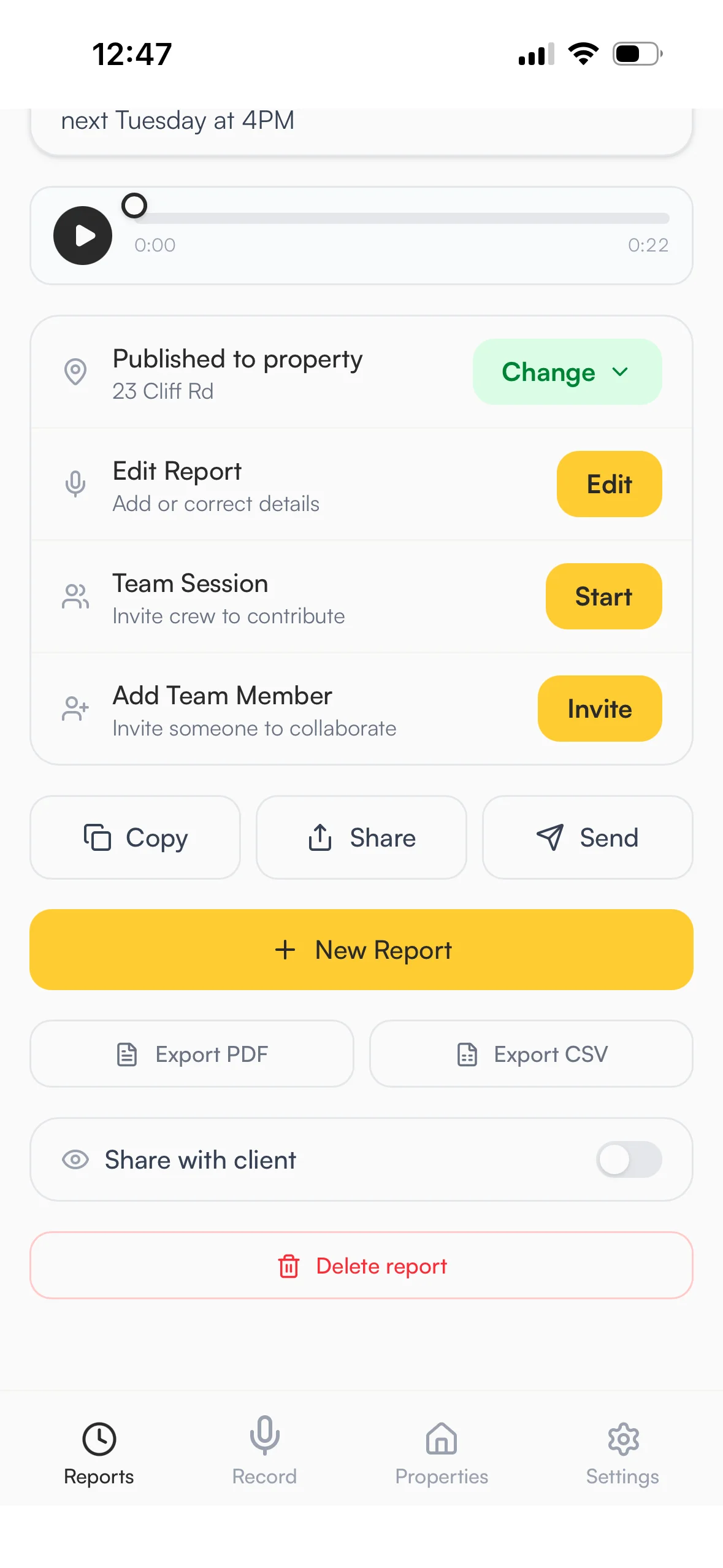Click the eye icon next to Share with client
723x1568 pixels.
tap(75, 1159)
